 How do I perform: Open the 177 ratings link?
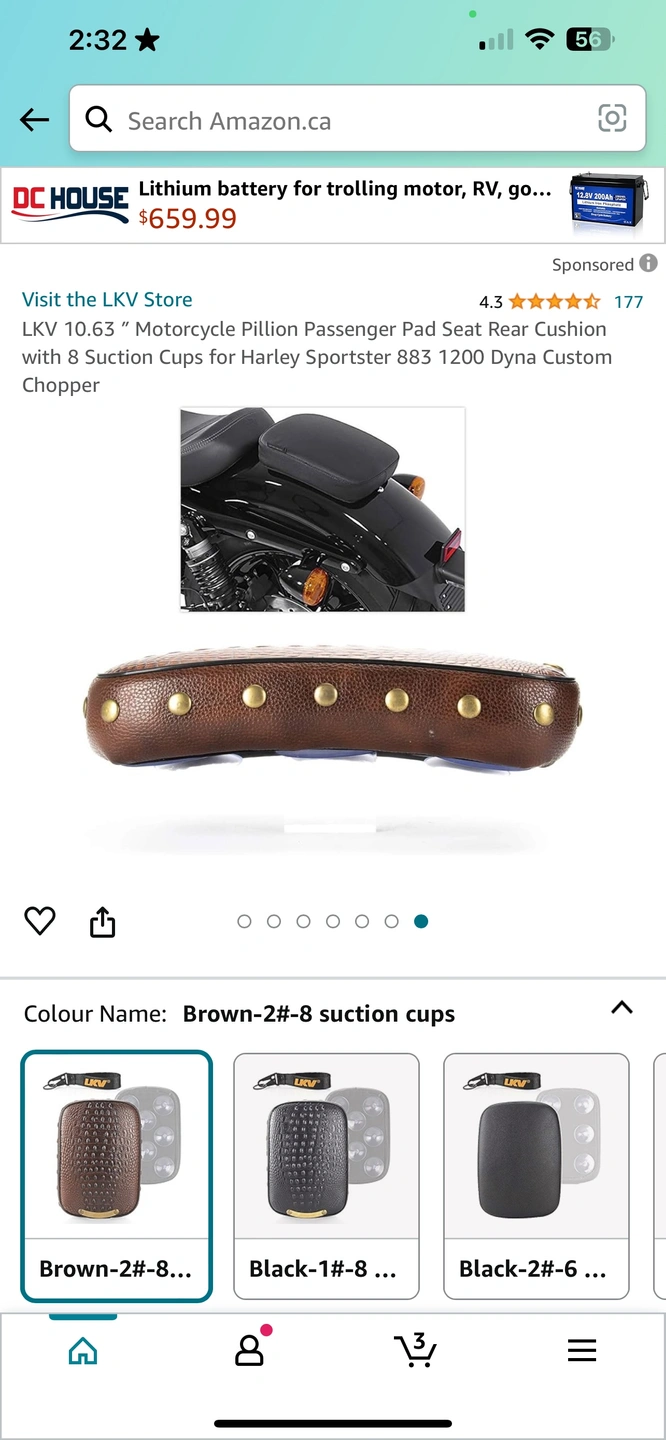coord(628,301)
